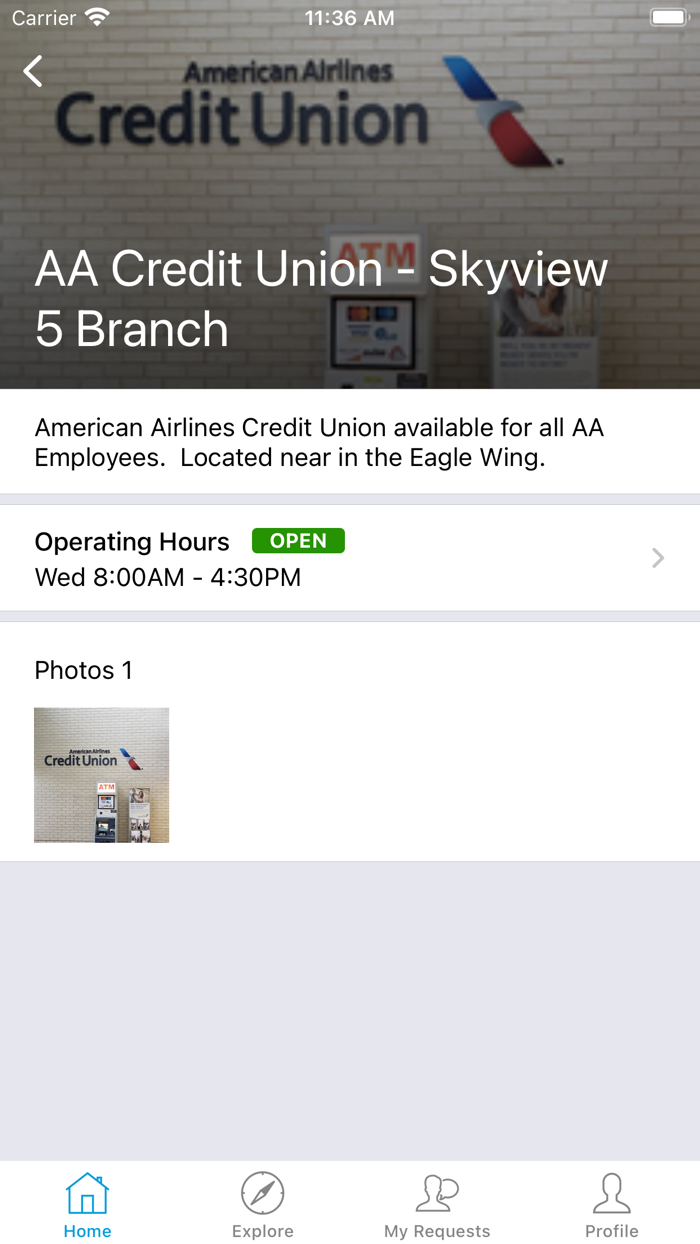Open the Operating Hours details row

tap(350, 558)
